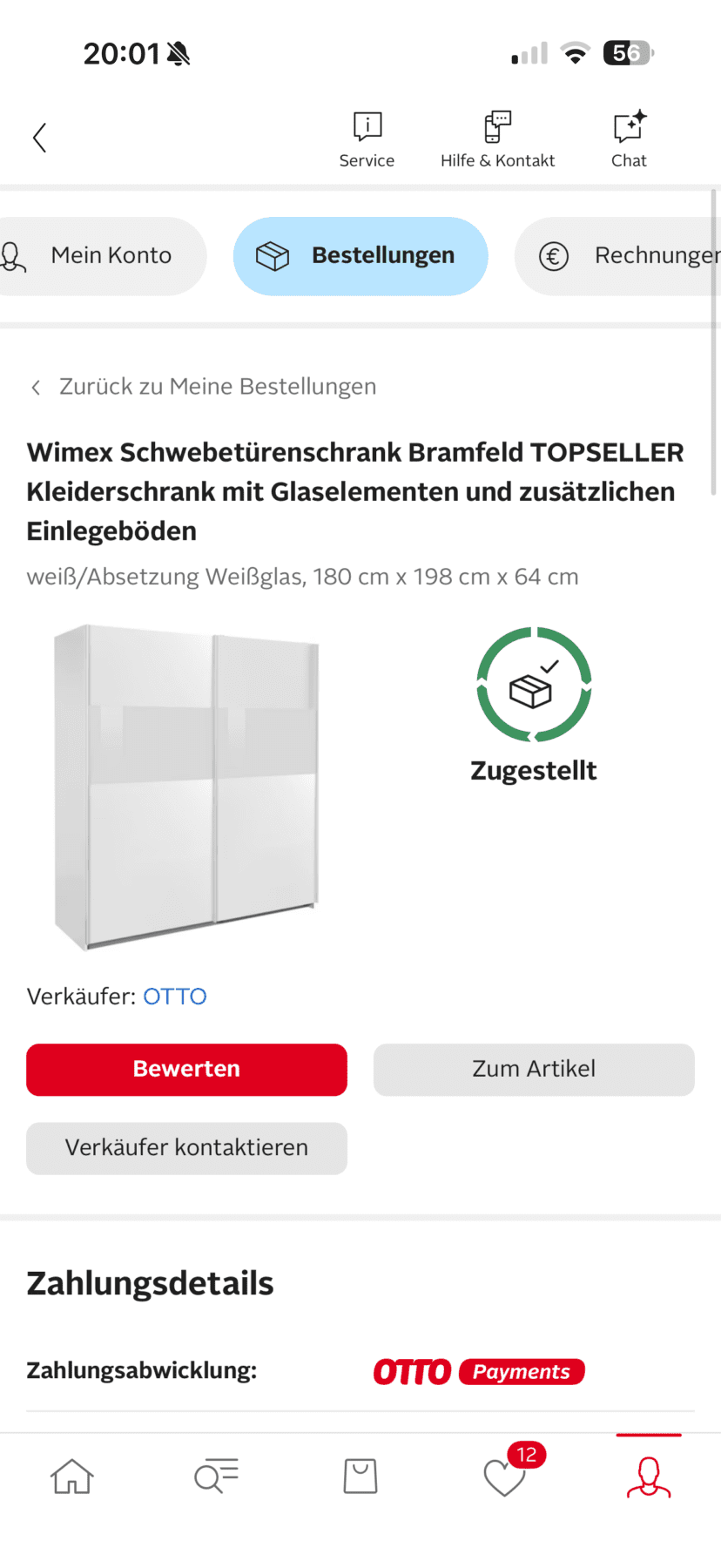Open the account profile tab
The height and width of the screenshot is (1568, 721).
(x=649, y=1477)
